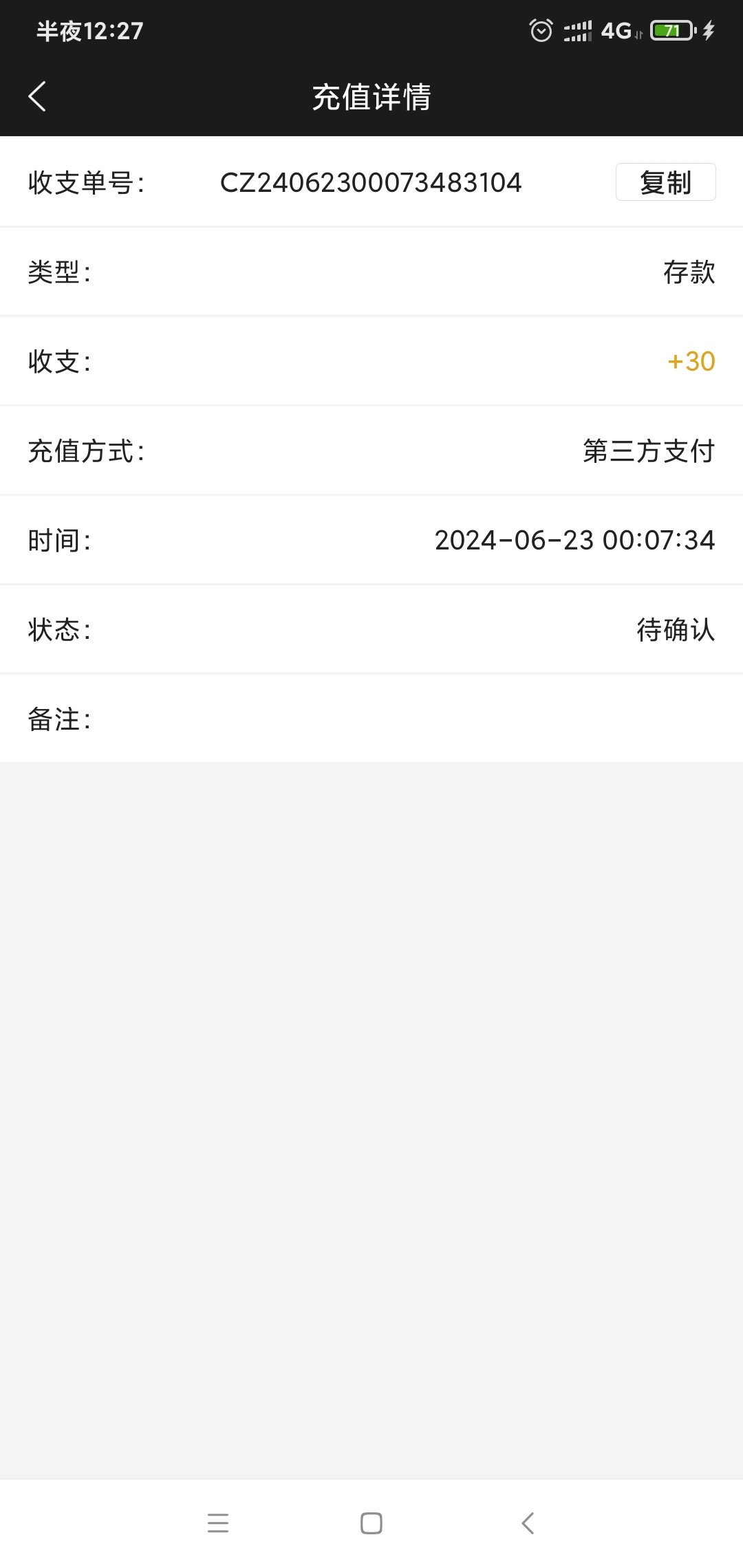
Task: Tap the 待确认 status value
Action: tap(676, 629)
